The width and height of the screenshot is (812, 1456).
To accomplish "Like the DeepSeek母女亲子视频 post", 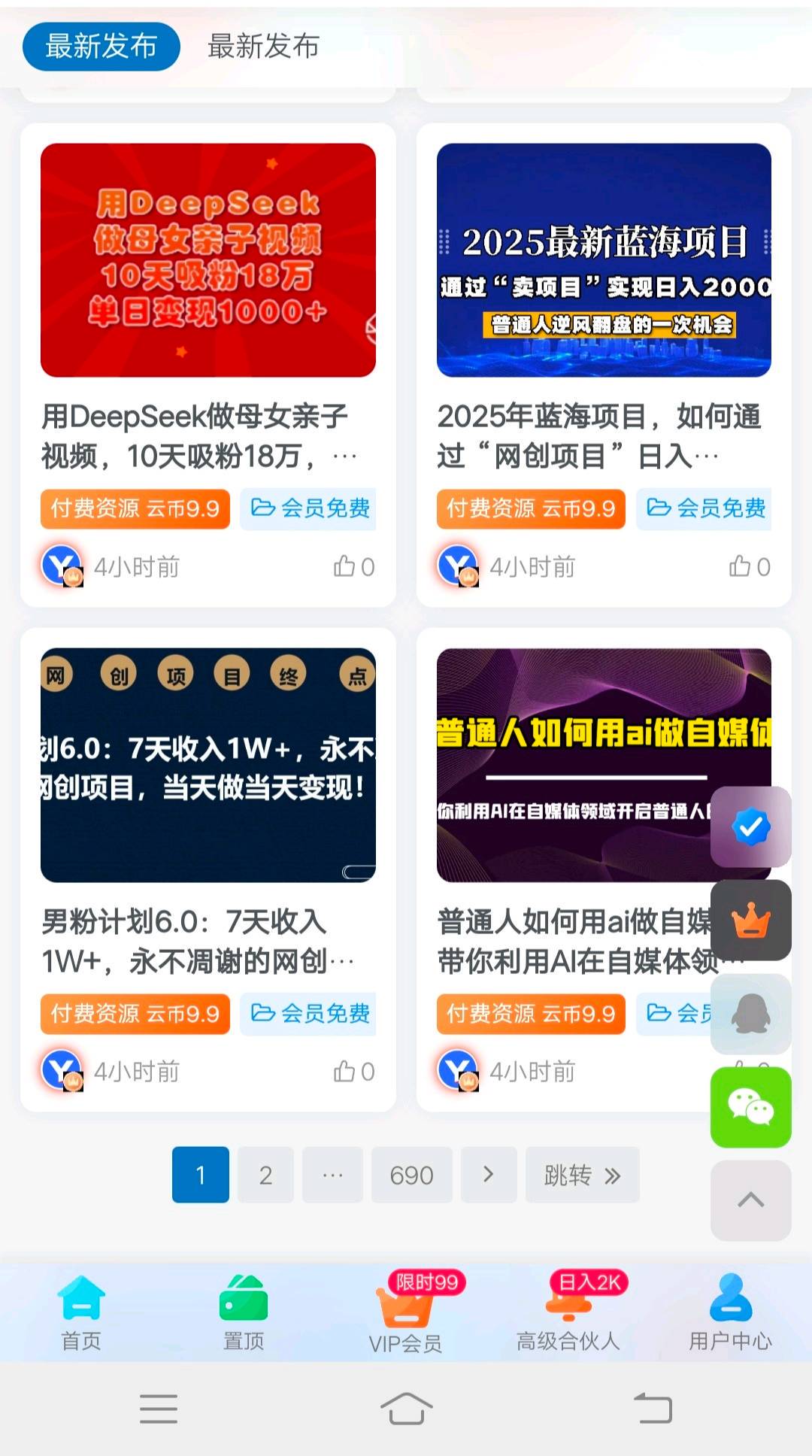I will point(353,566).
